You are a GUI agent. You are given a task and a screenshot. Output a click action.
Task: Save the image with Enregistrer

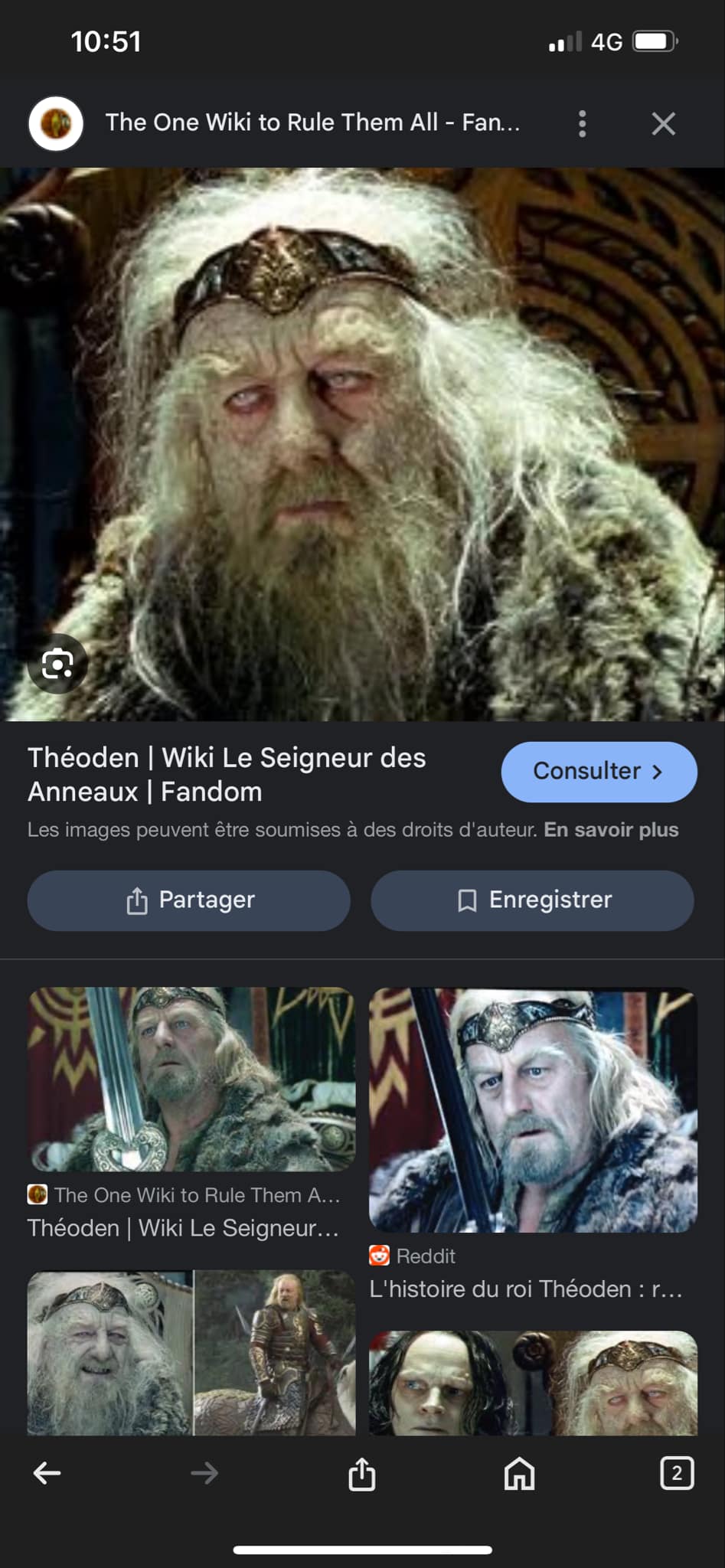533,900
